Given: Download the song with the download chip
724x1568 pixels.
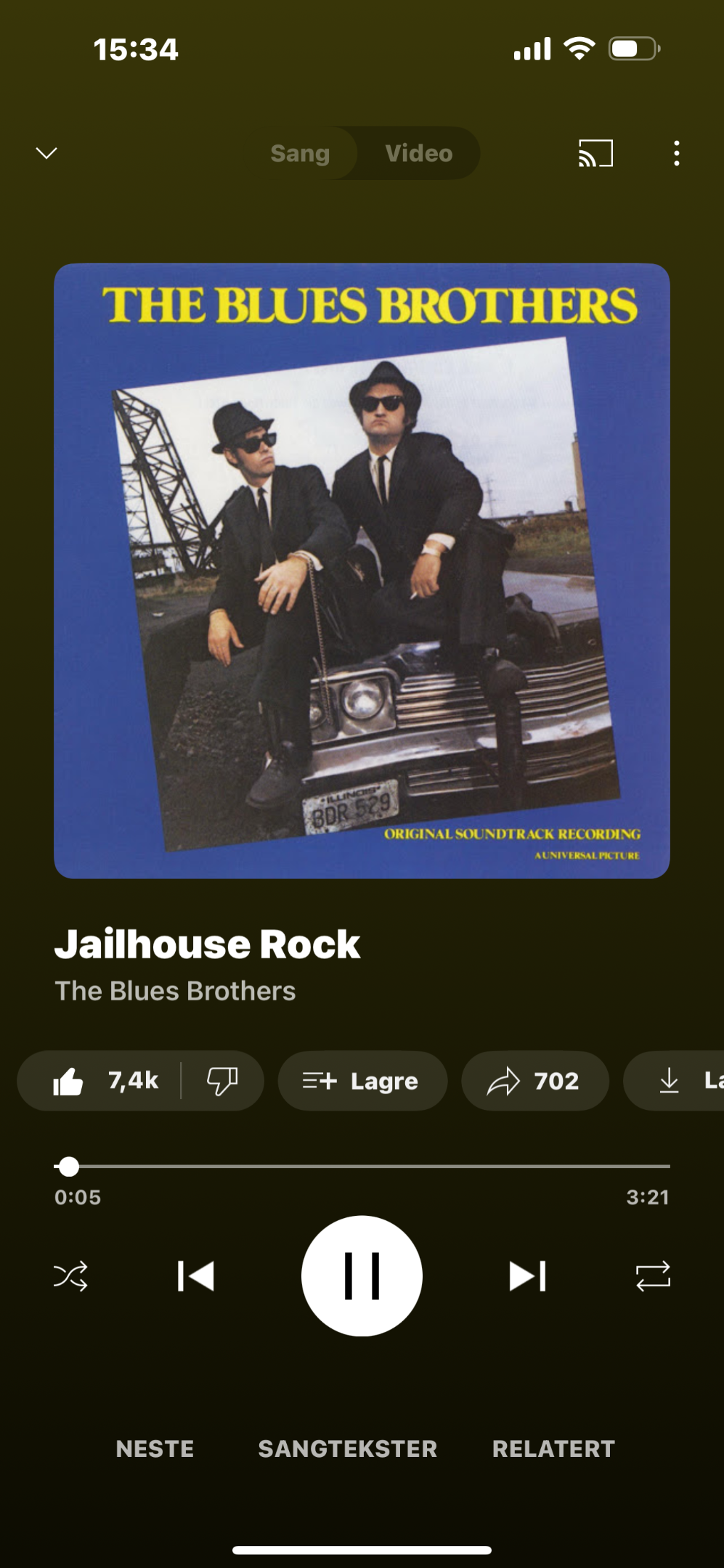Looking at the screenshot, I should tap(674, 1081).
